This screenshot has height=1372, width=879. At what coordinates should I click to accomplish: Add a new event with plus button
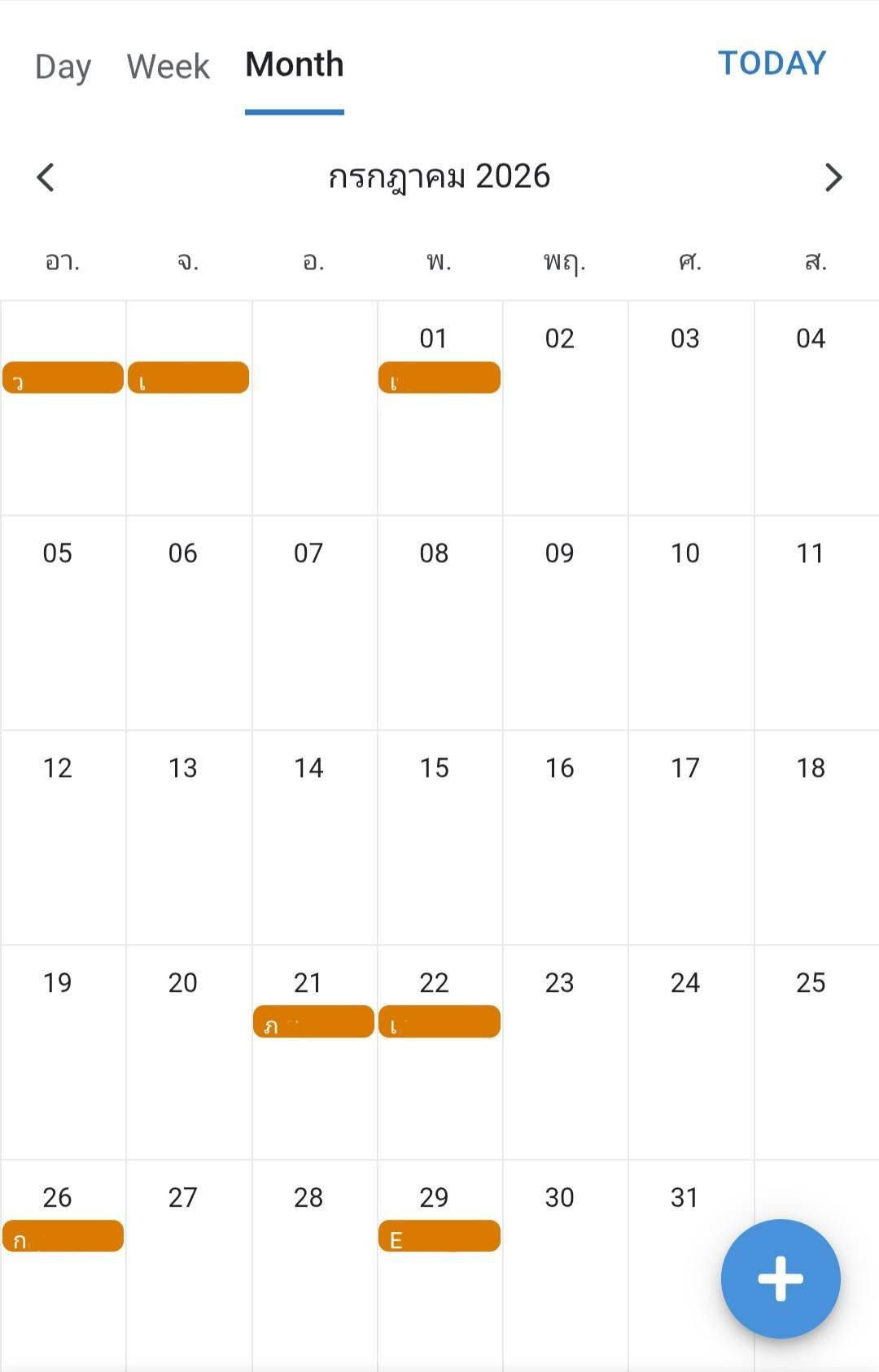coord(781,1278)
